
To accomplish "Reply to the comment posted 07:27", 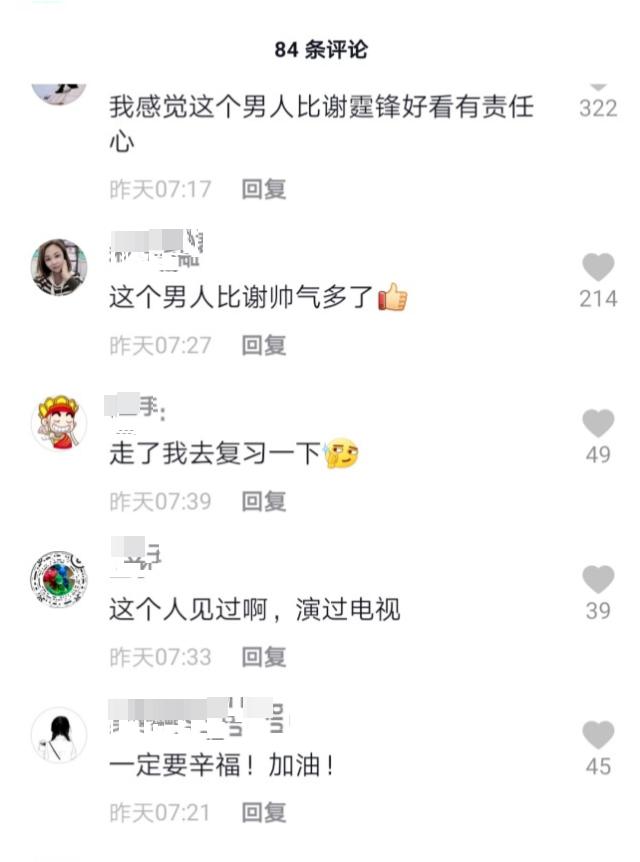I will coord(264,345).
